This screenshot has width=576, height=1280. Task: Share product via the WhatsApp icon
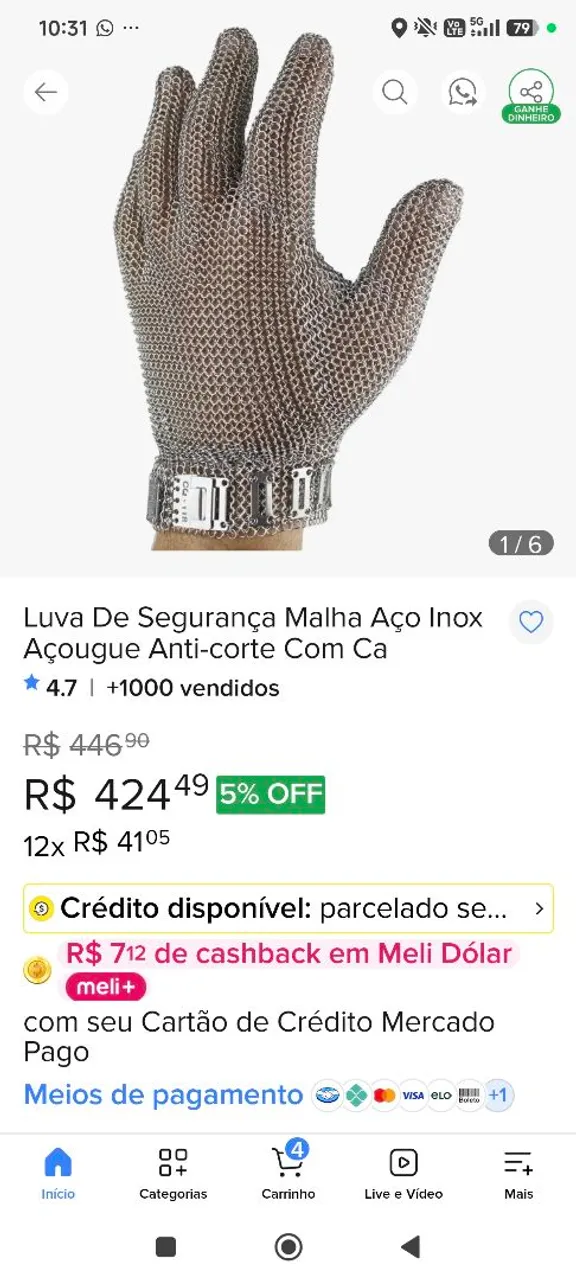463,92
